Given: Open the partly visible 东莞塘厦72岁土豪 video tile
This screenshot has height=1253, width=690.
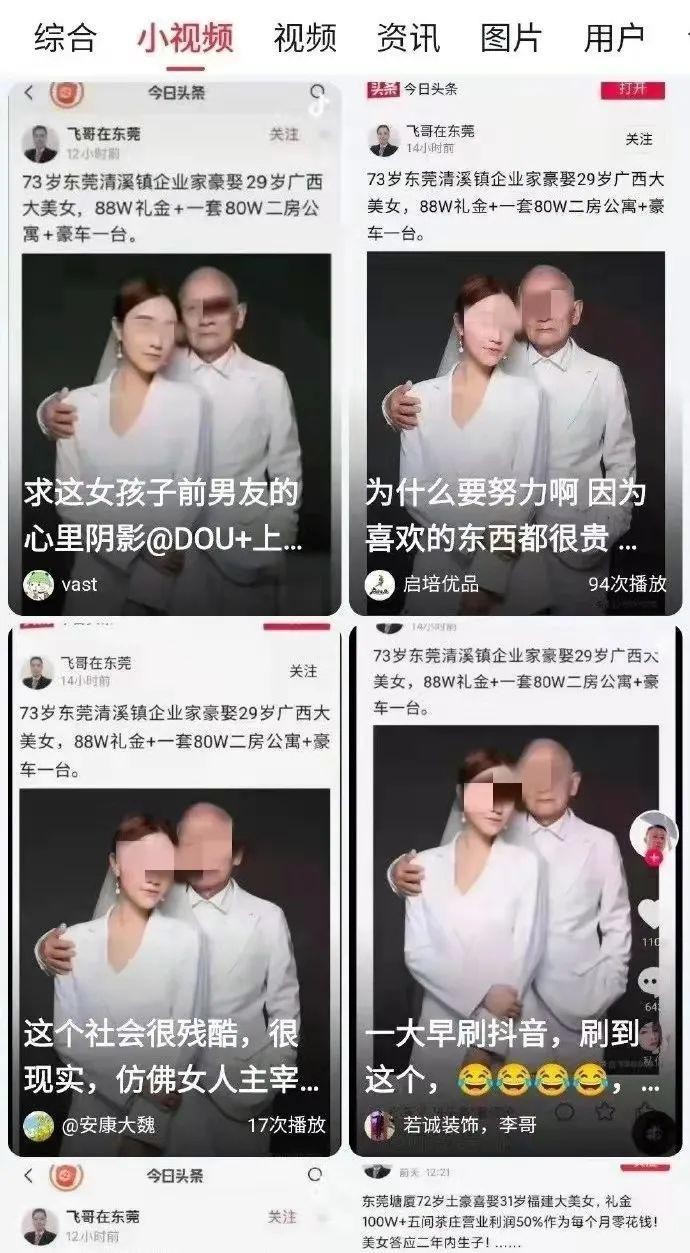Looking at the screenshot, I should pos(515,1208).
